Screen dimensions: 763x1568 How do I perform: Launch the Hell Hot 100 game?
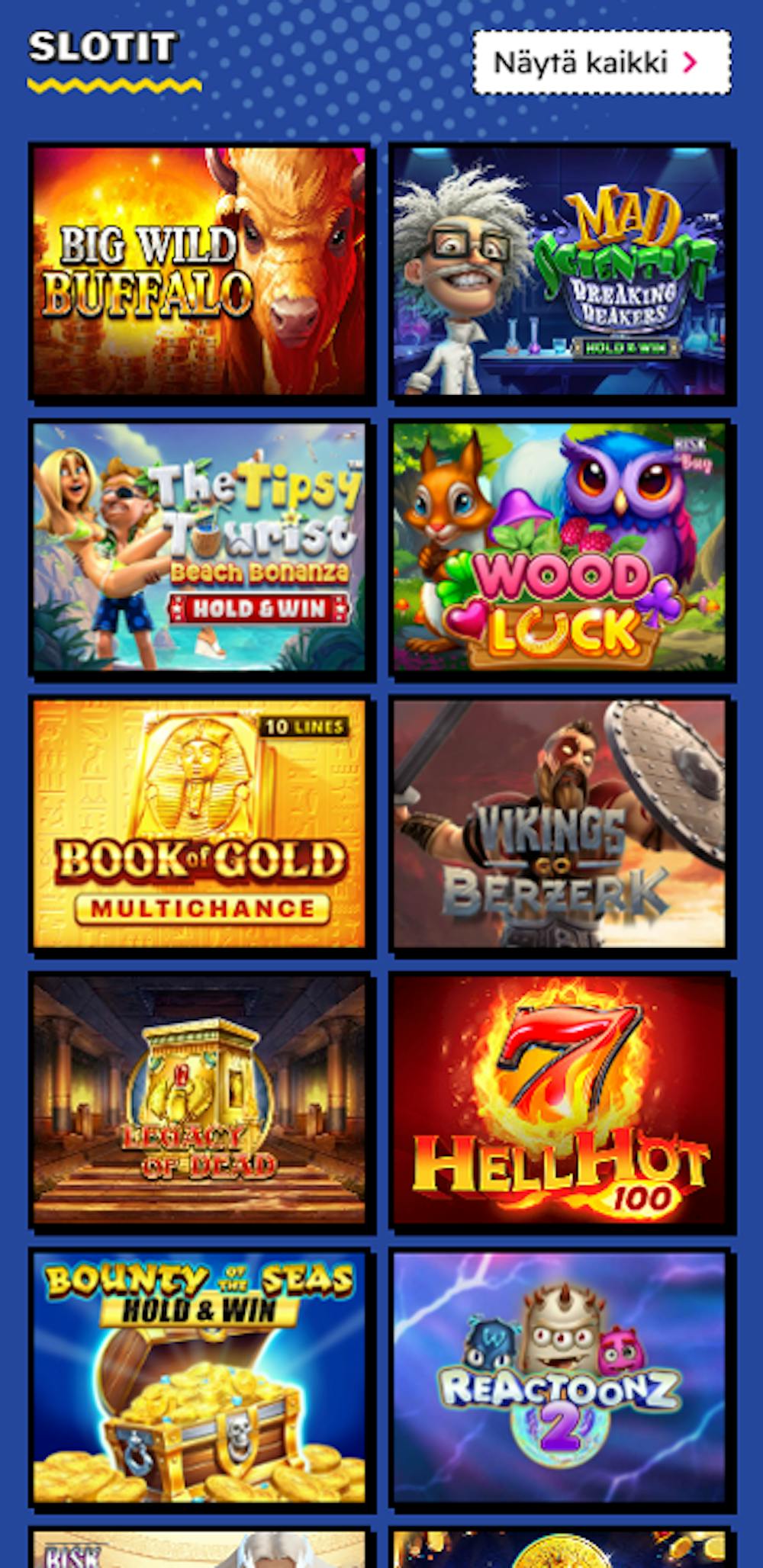(560, 1100)
